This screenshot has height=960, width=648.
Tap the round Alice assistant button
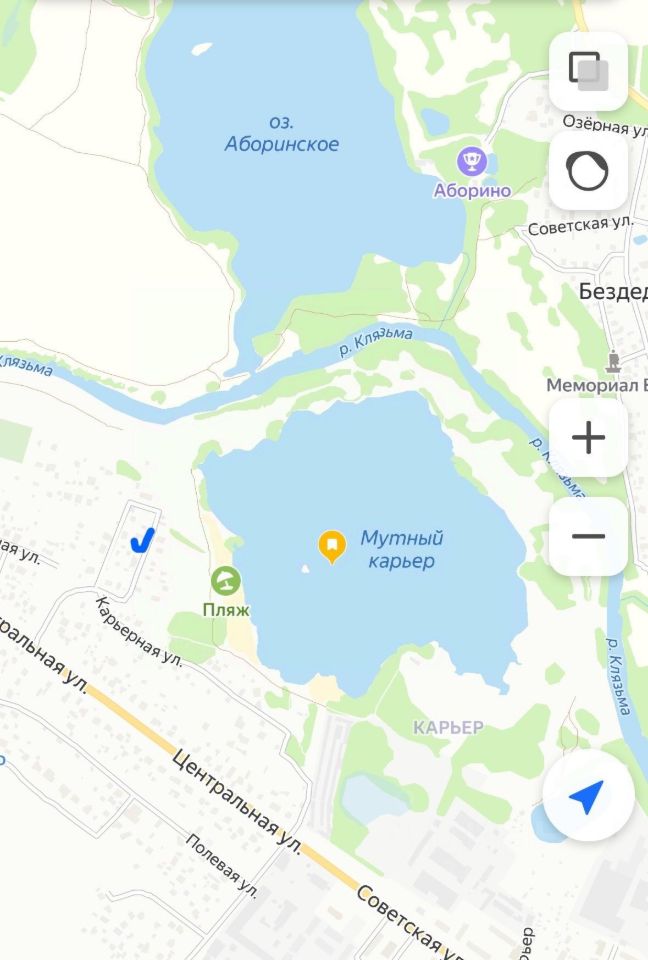click(588, 171)
